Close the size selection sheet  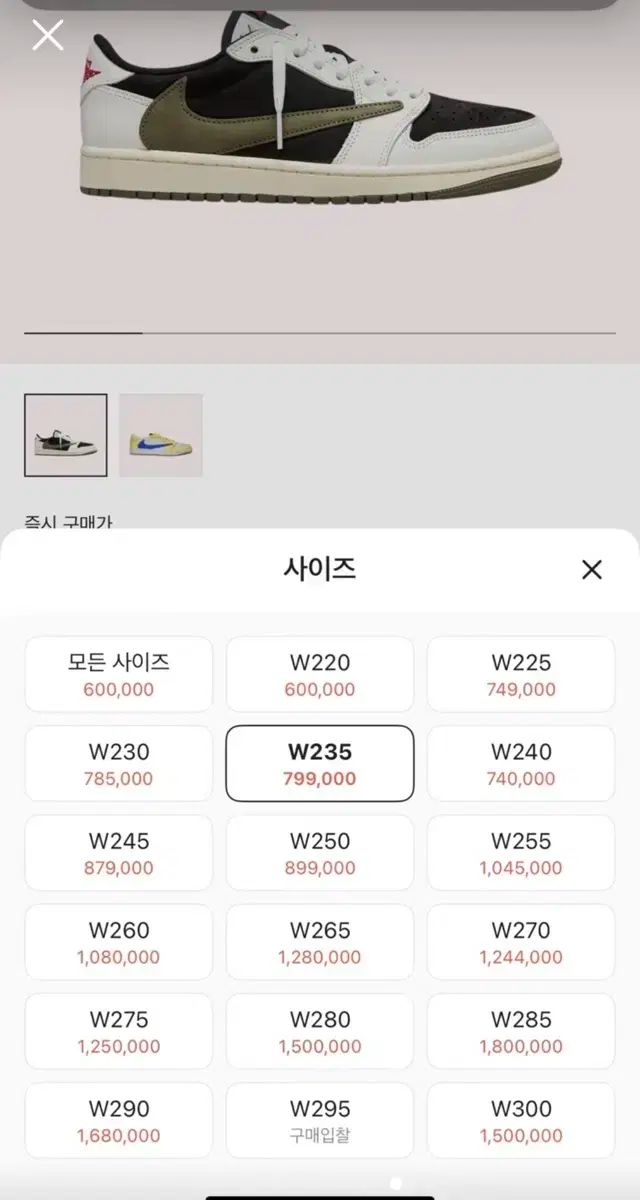click(x=592, y=570)
